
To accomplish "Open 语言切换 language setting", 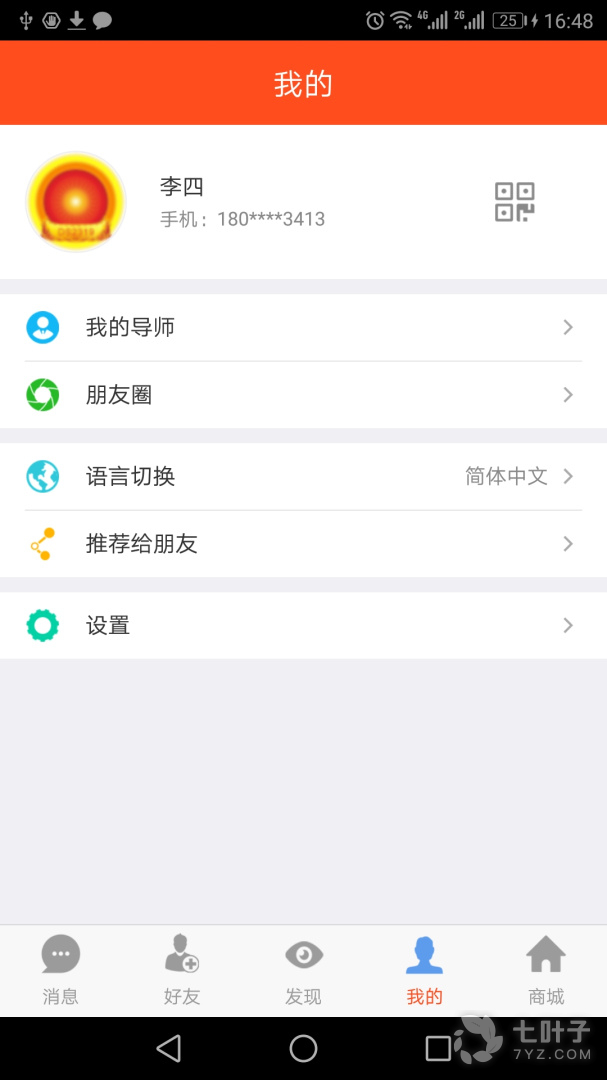I will (303, 476).
